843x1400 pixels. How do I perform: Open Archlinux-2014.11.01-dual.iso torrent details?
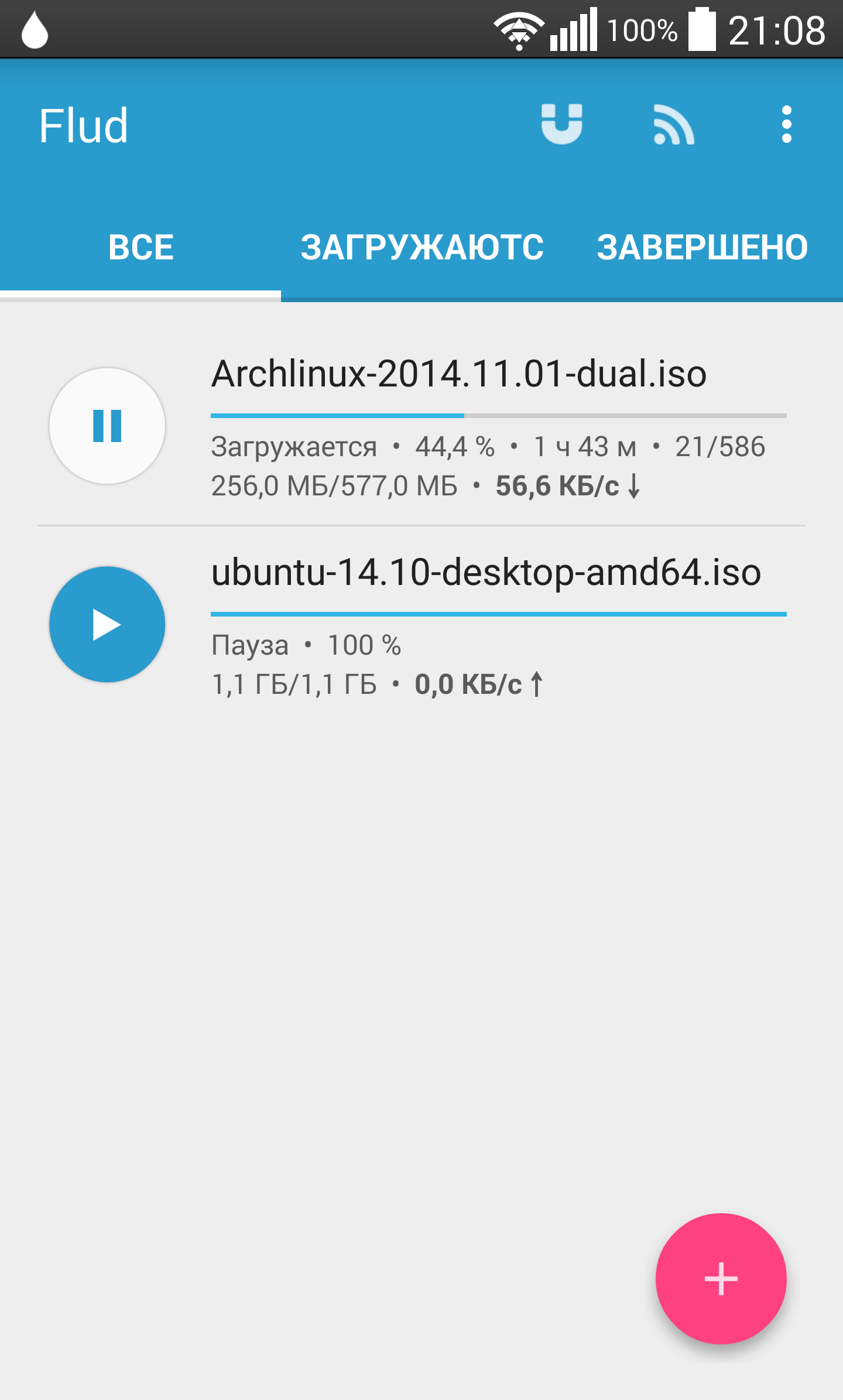421,427
